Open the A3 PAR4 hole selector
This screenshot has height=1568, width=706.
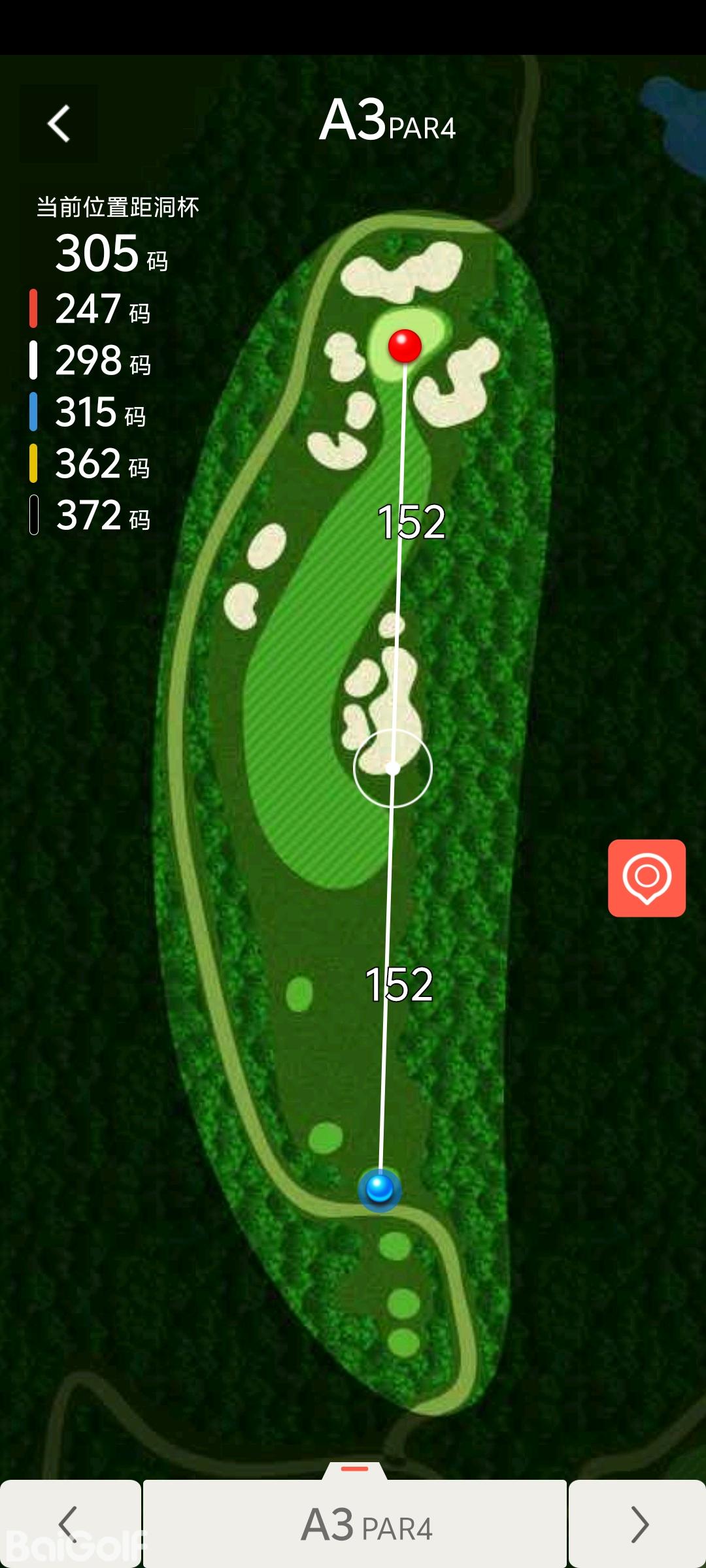coord(355,1524)
